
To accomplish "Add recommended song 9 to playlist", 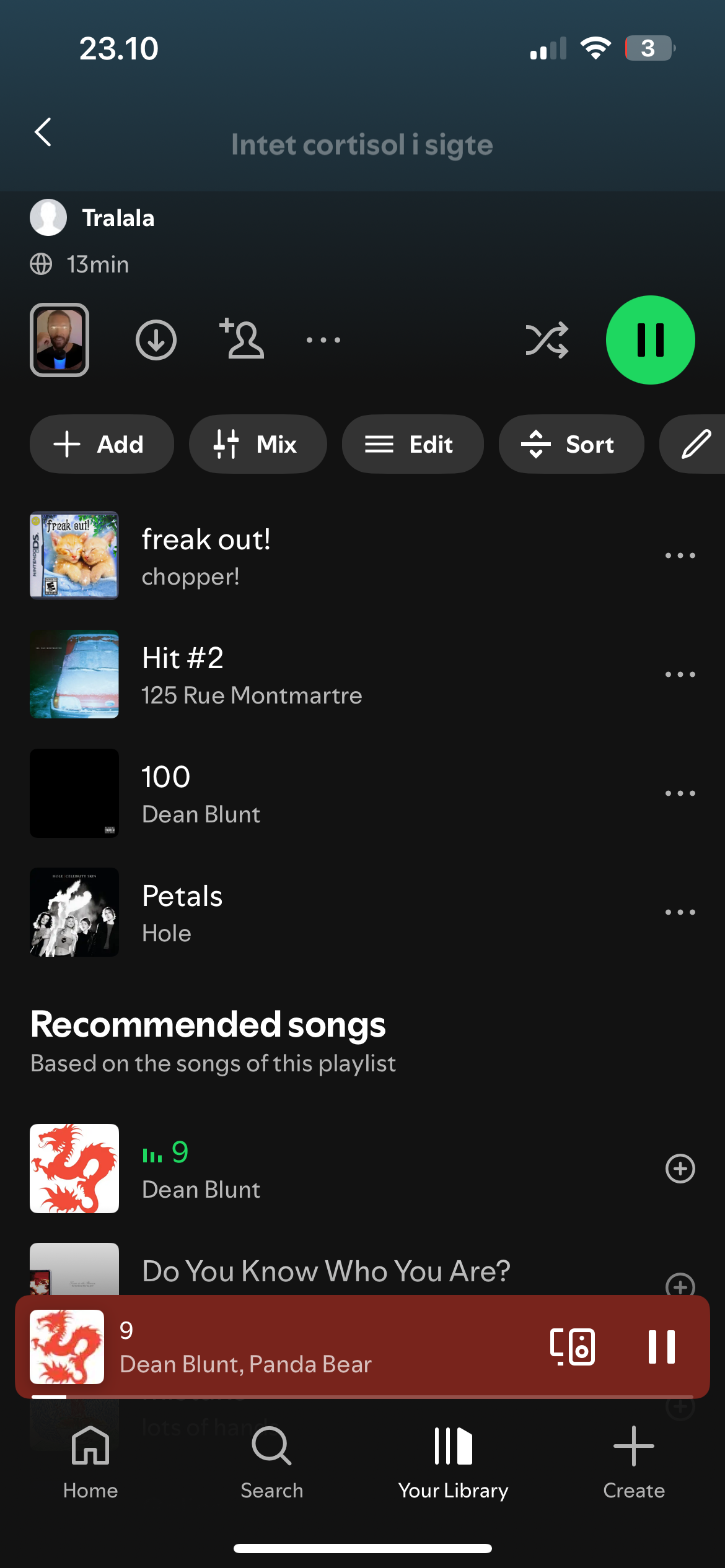I will coord(680,1169).
